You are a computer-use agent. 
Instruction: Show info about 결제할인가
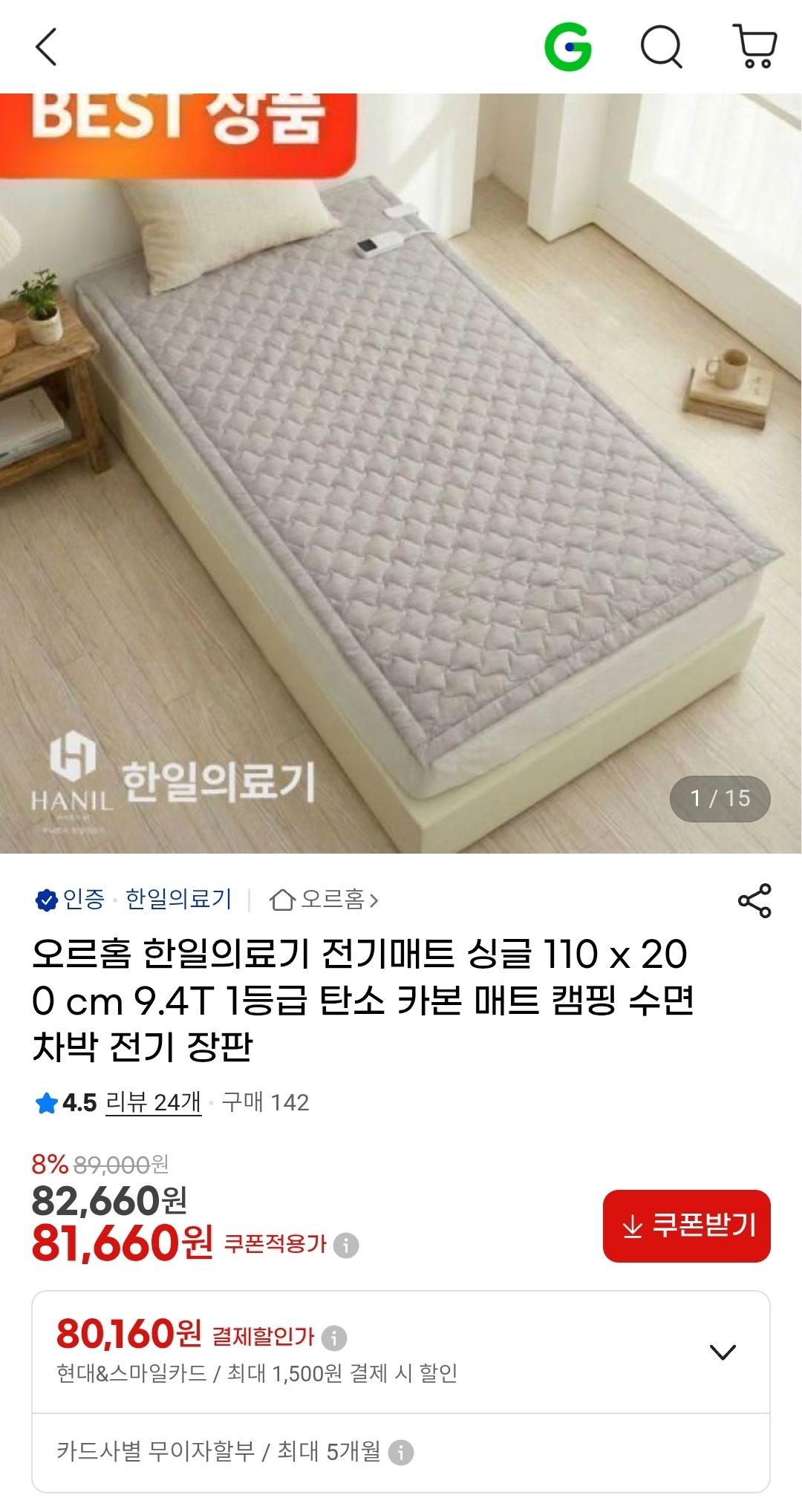(334, 1338)
